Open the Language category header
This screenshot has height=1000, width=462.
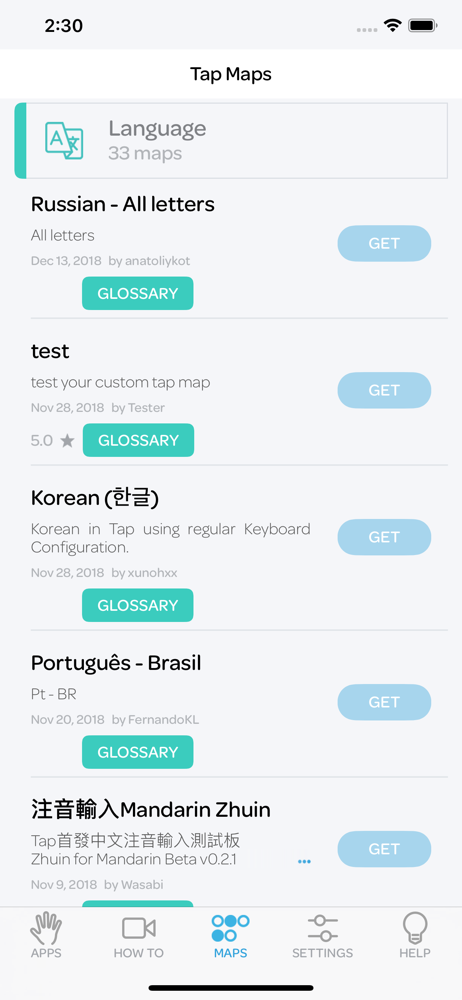(x=231, y=140)
